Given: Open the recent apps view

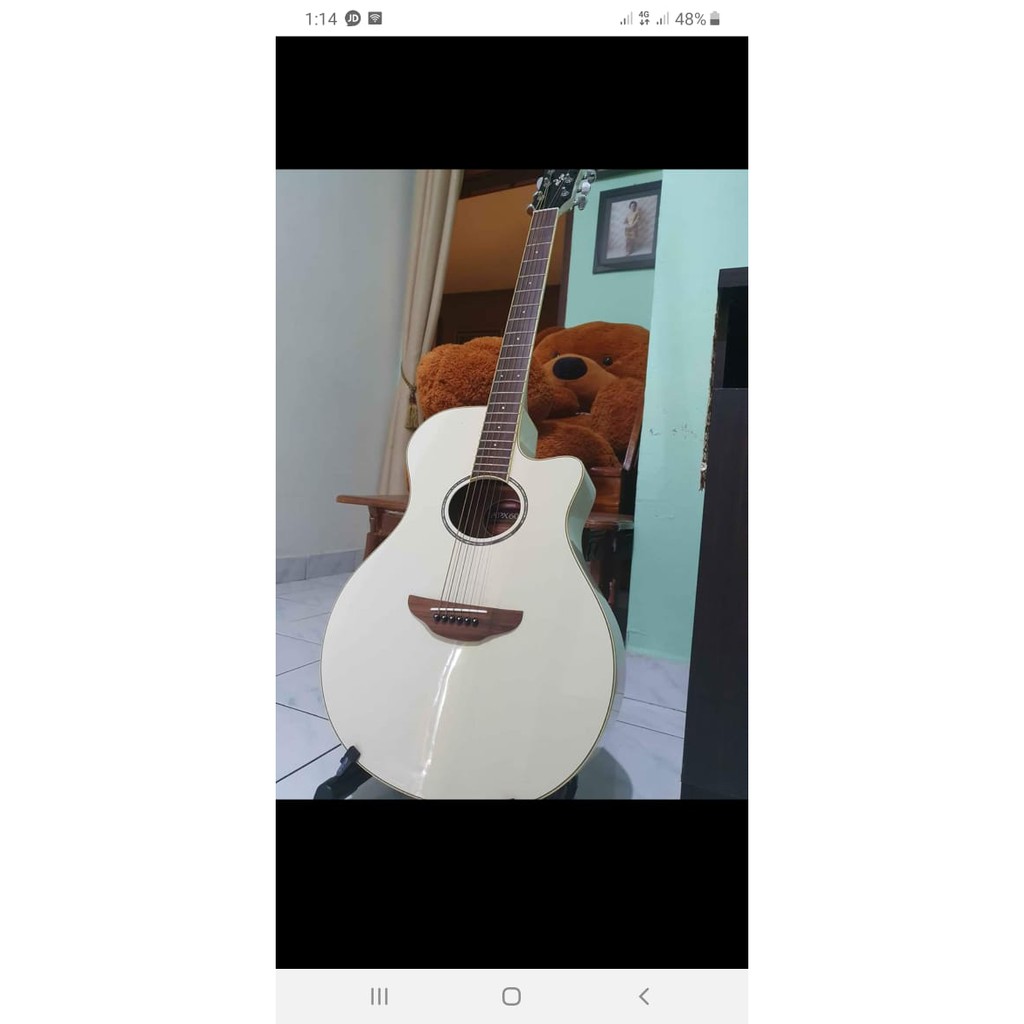Looking at the screenshot, I should (379, 996).
